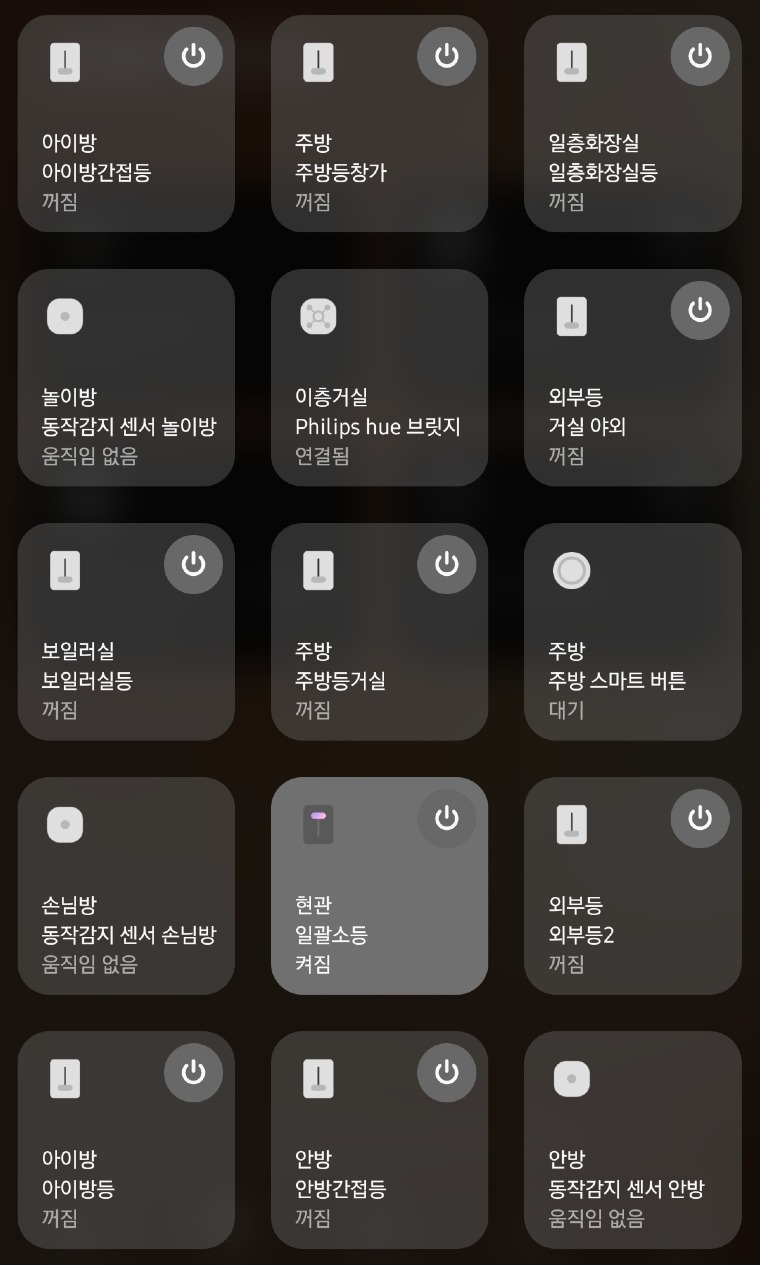Turn on 보일러실등 power button
Screen dimensions: 760x1265
[x=193, y=565]
